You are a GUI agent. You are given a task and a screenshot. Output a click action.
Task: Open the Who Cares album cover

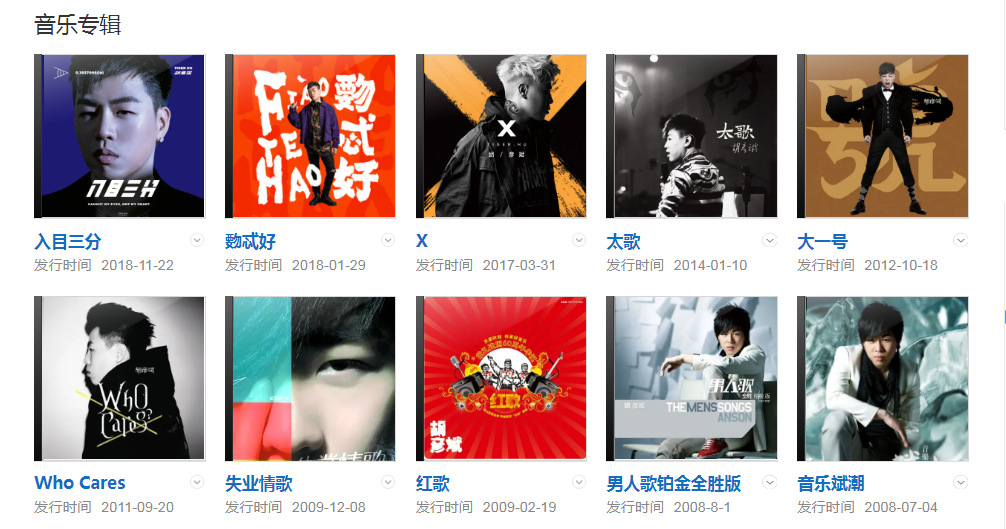click(120, 378)
